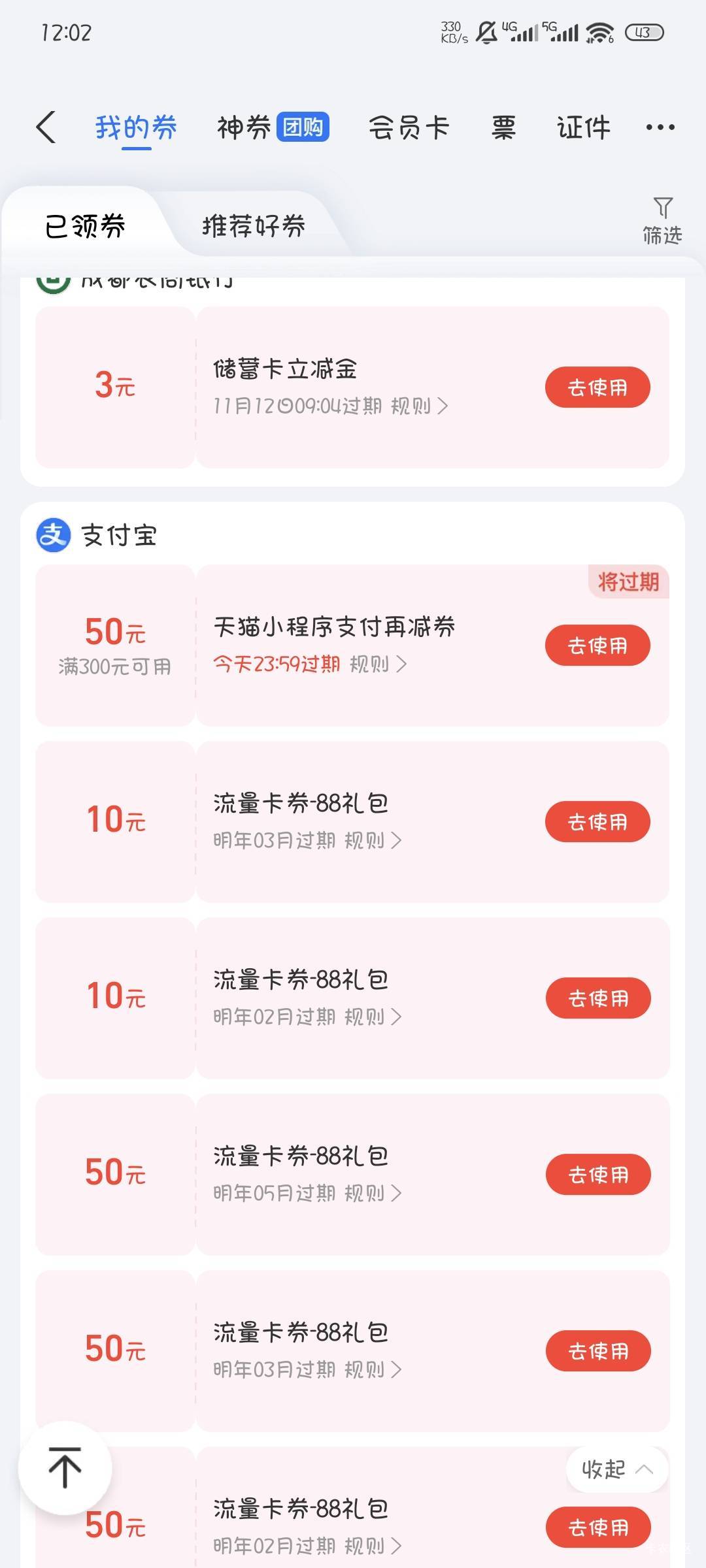Use the 10元 流量卡券 expiring 明年03月

(597, 822)
